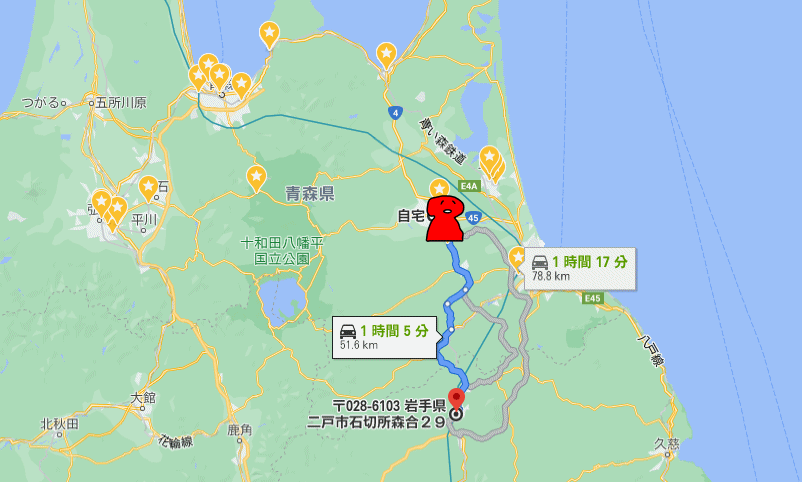Select the 1時間 17 分 alternate route label
Image resolution: width=802 pixels, height=482 pixels.
tap(580, 267)
